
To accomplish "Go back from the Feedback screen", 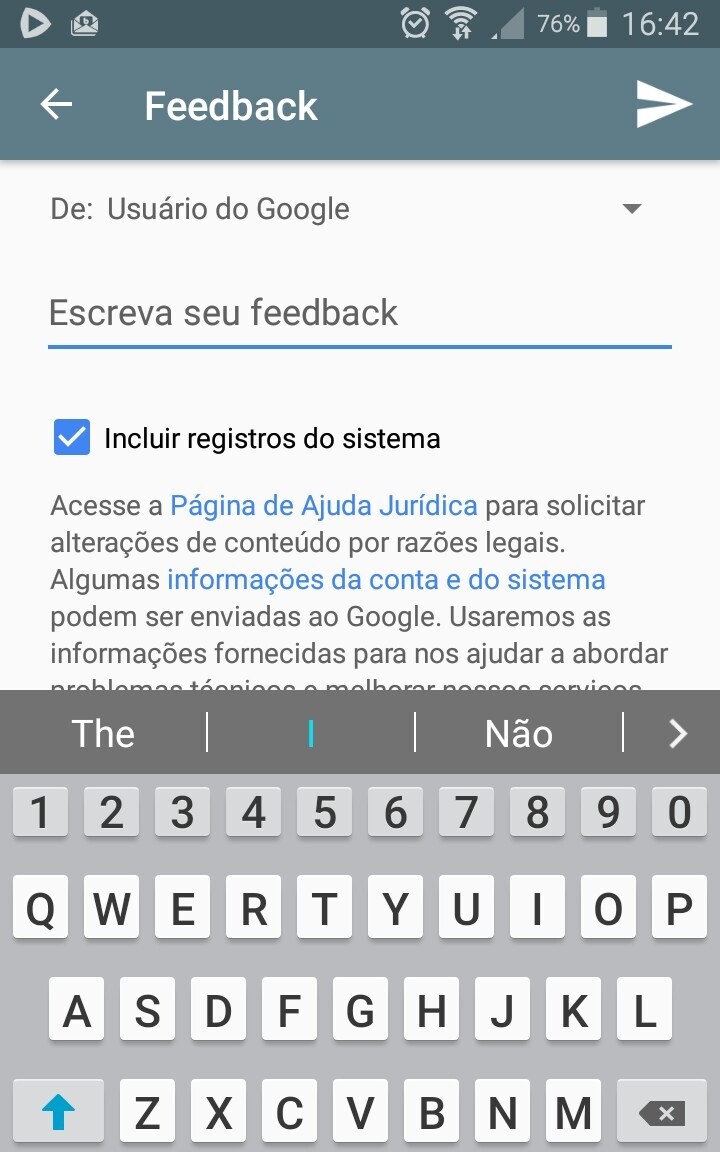I will tap(56, 105).
